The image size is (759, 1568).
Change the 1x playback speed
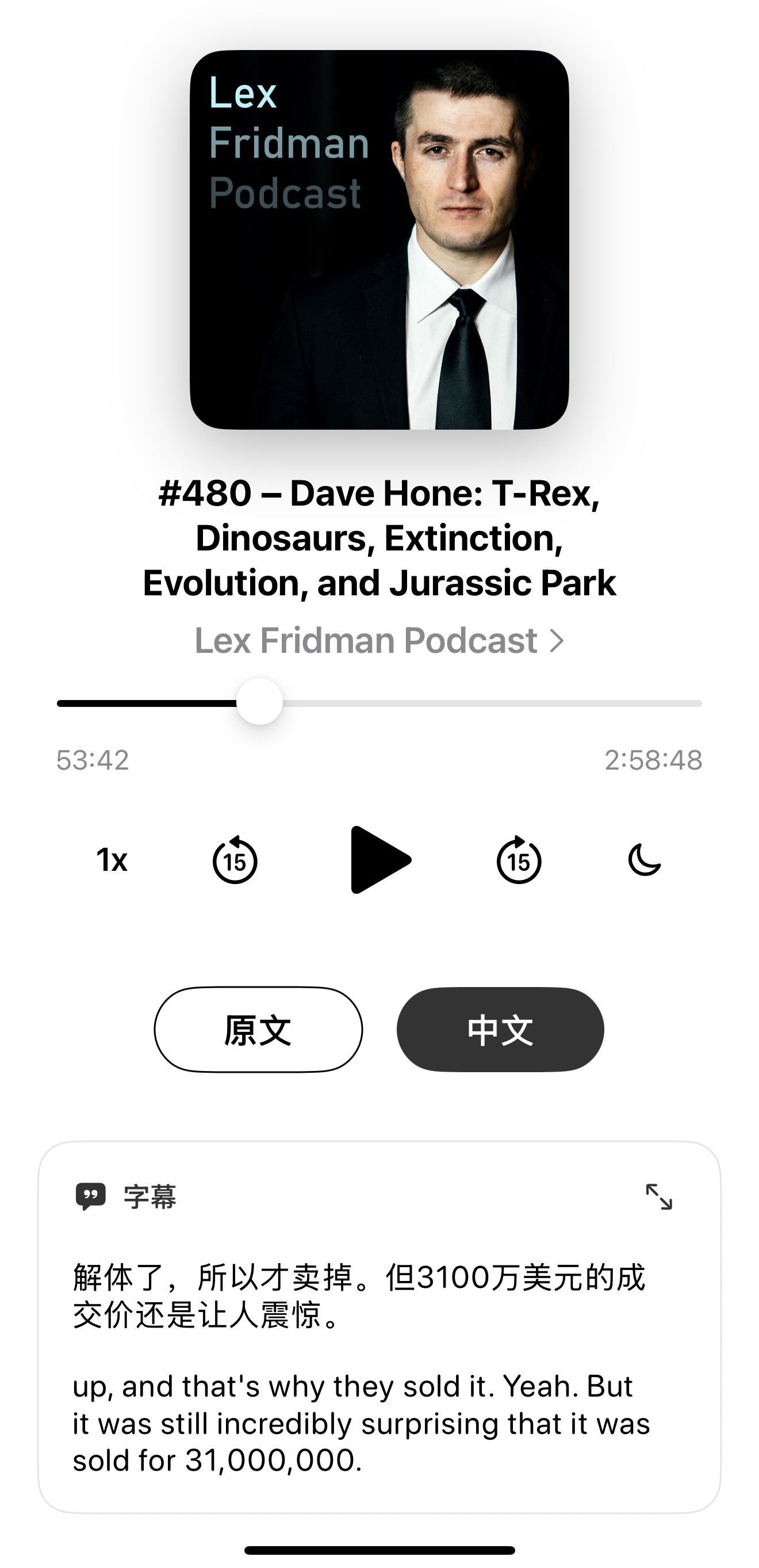(112, 860)
